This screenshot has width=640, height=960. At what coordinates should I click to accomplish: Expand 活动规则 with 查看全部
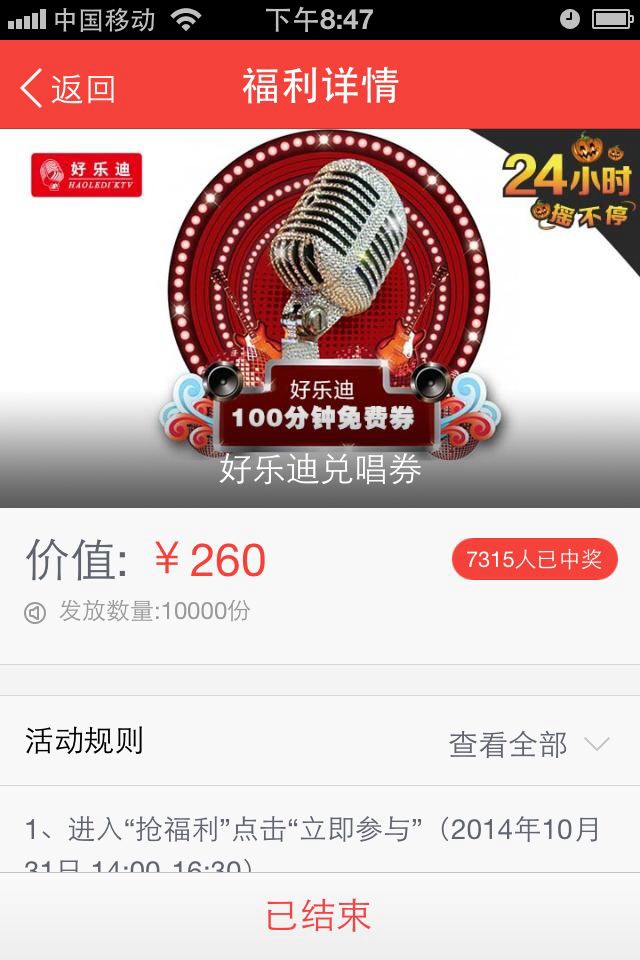[x=528, y=744]
